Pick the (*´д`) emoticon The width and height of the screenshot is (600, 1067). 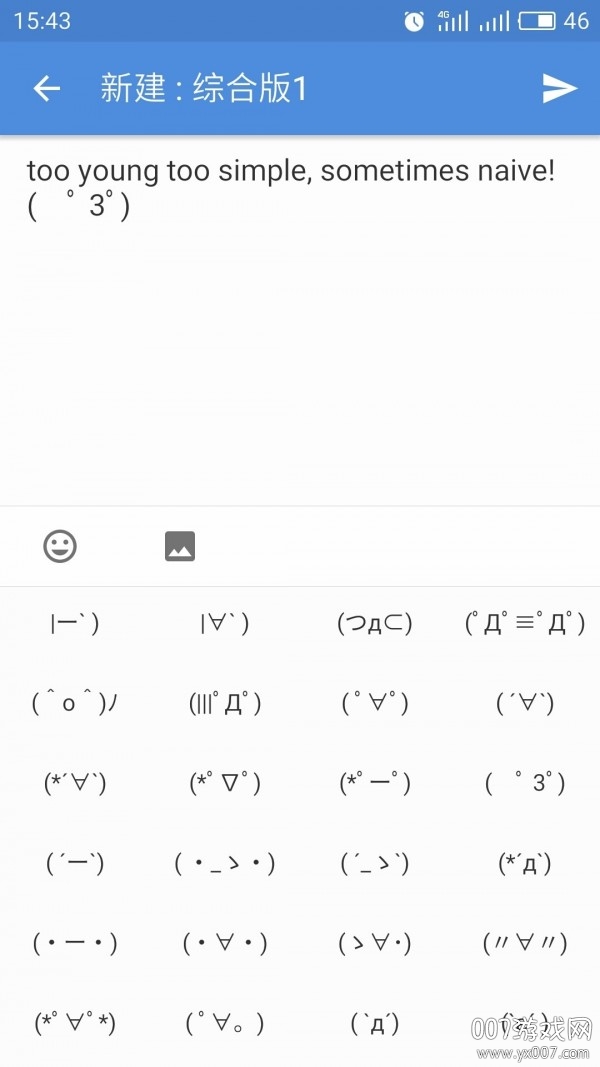coord(525,862)
